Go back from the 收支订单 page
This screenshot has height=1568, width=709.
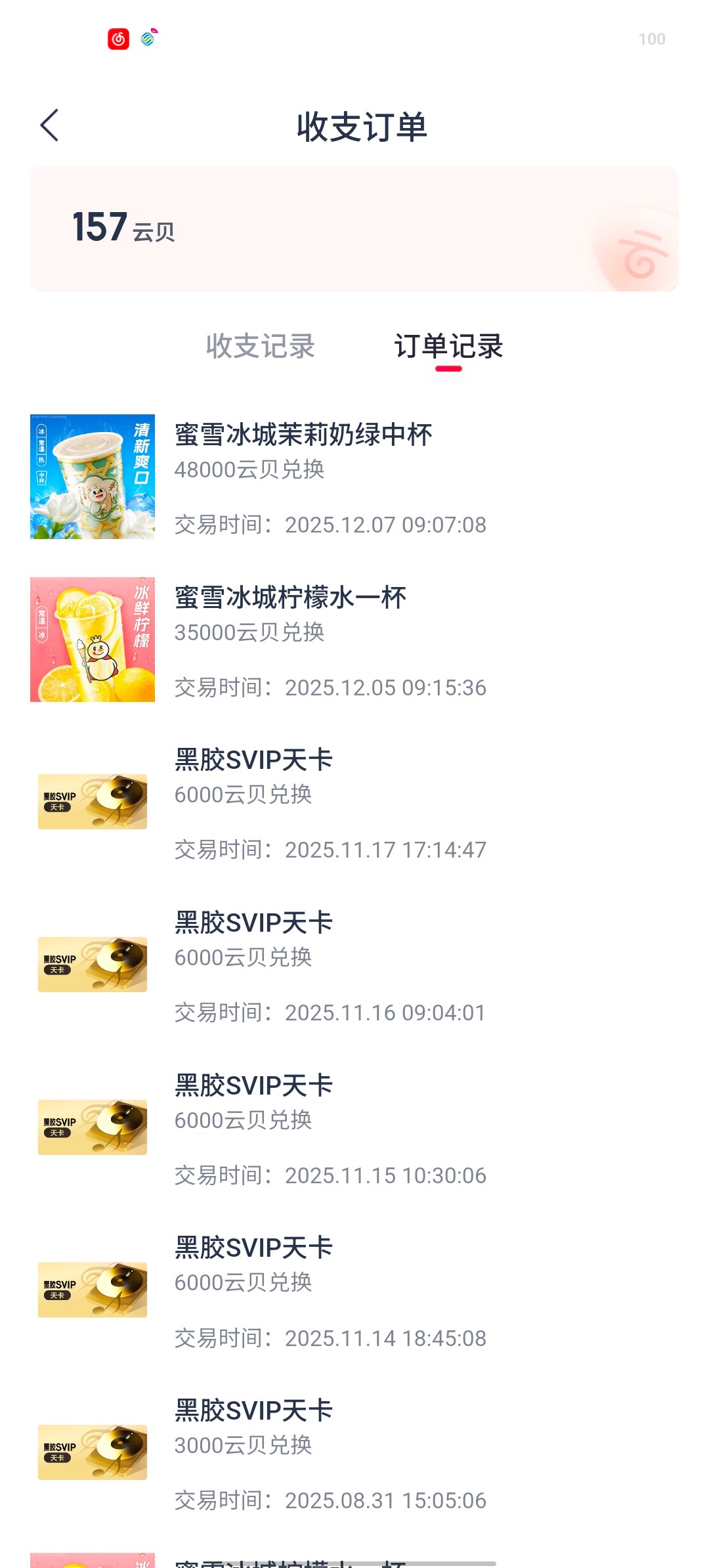[50, 125]
